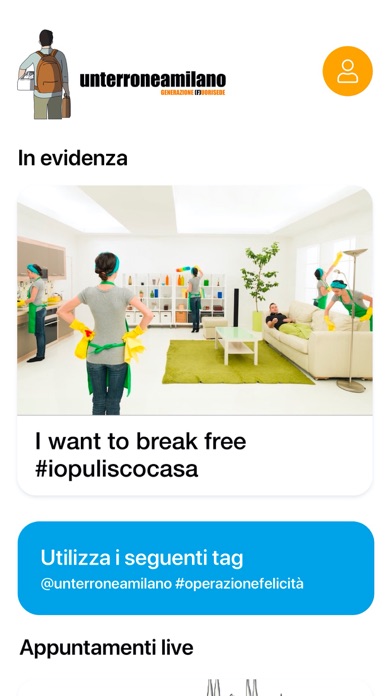Tap the 'Utilizza i seguenti tag' banner

tap(196, 568)
